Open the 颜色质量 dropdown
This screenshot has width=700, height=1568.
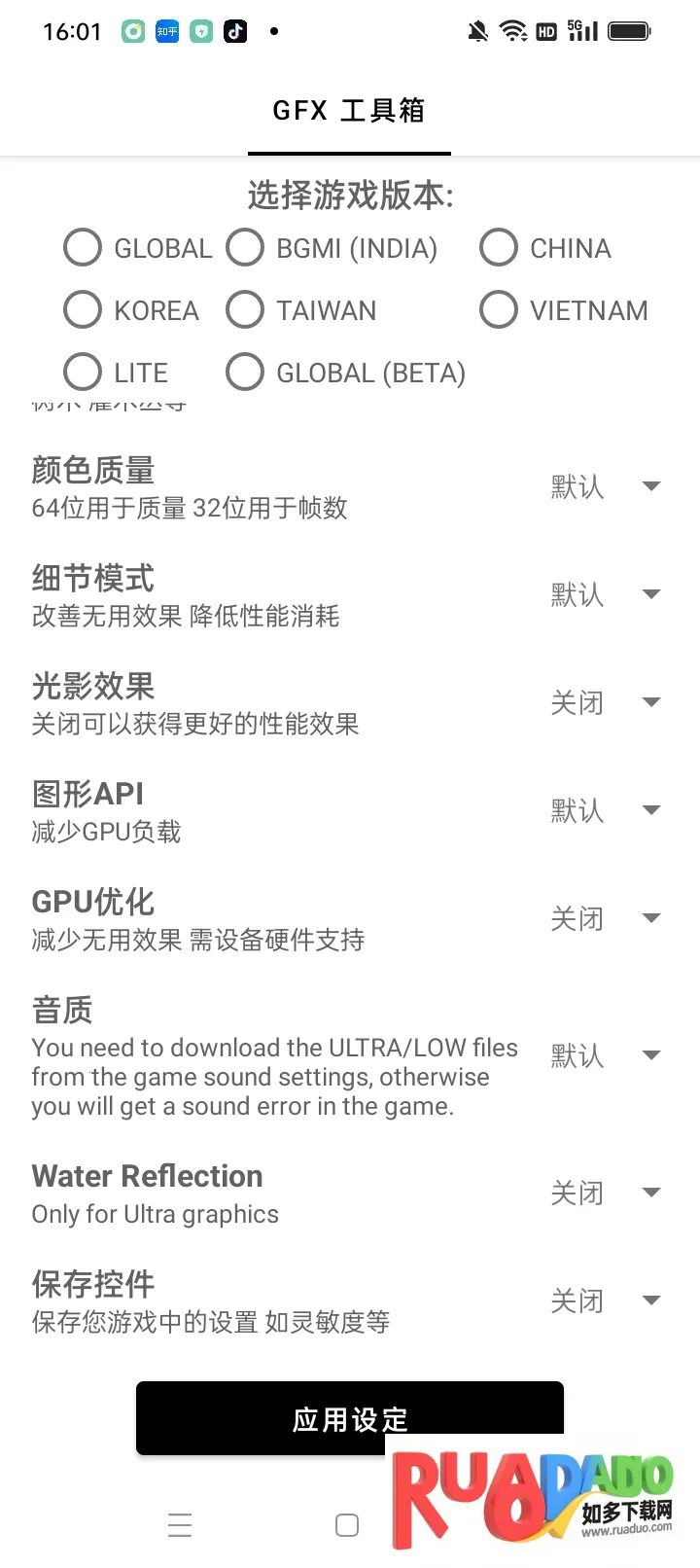pyautogui.click(x=605, y=486)
